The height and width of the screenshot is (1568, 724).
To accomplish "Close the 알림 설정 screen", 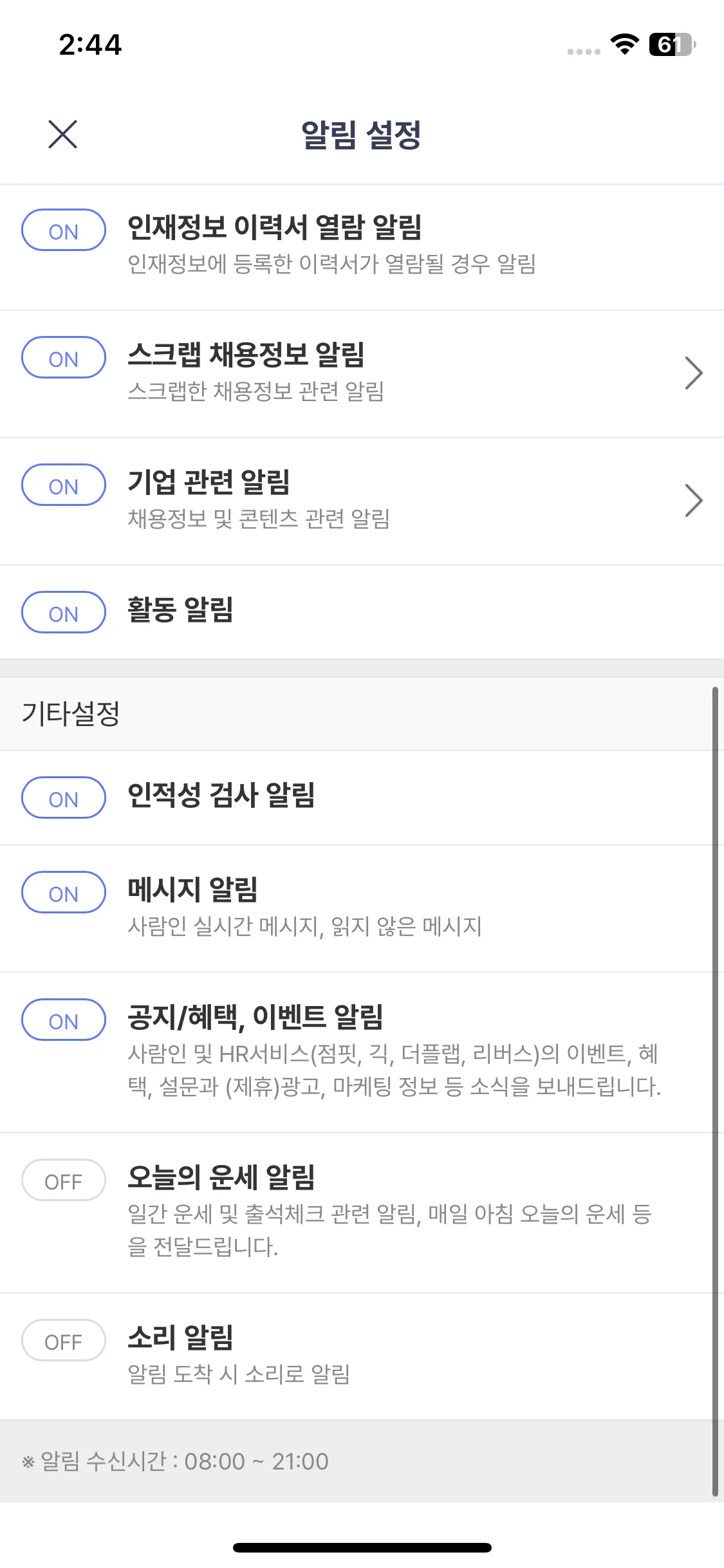I will [x=63, y=134].
